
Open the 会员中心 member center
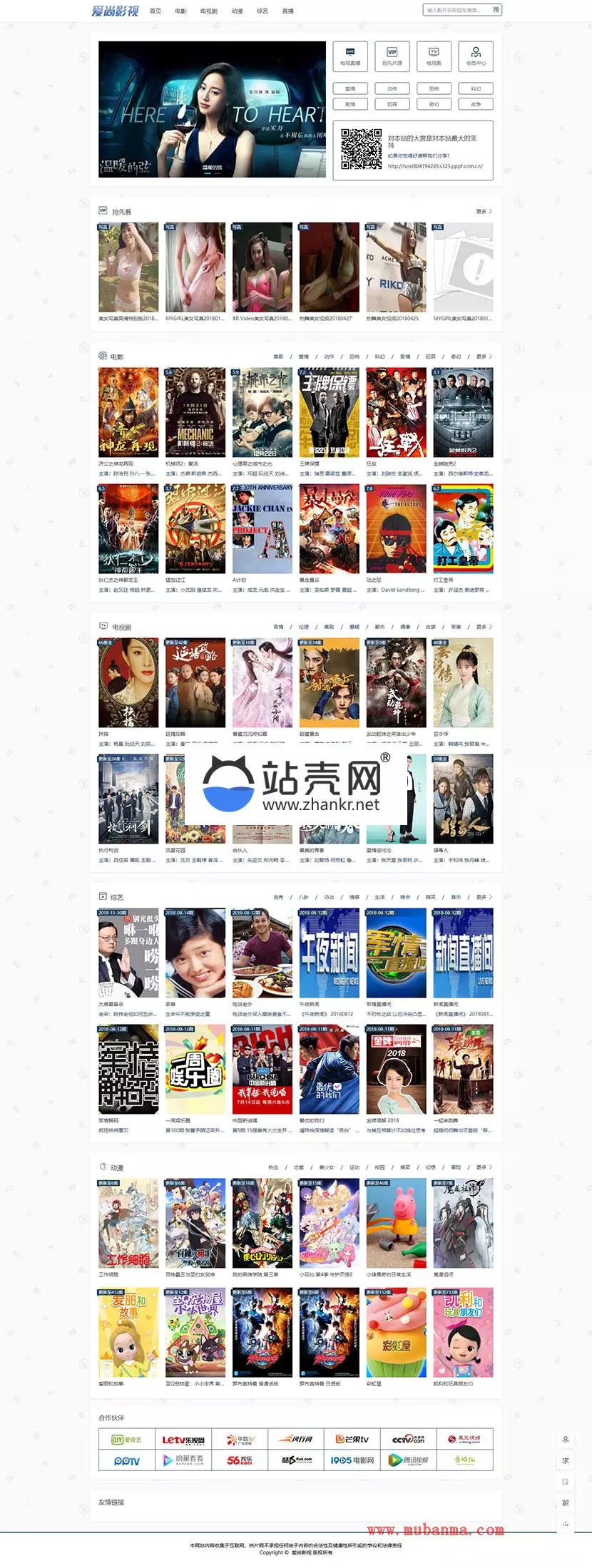pos(476,56)
